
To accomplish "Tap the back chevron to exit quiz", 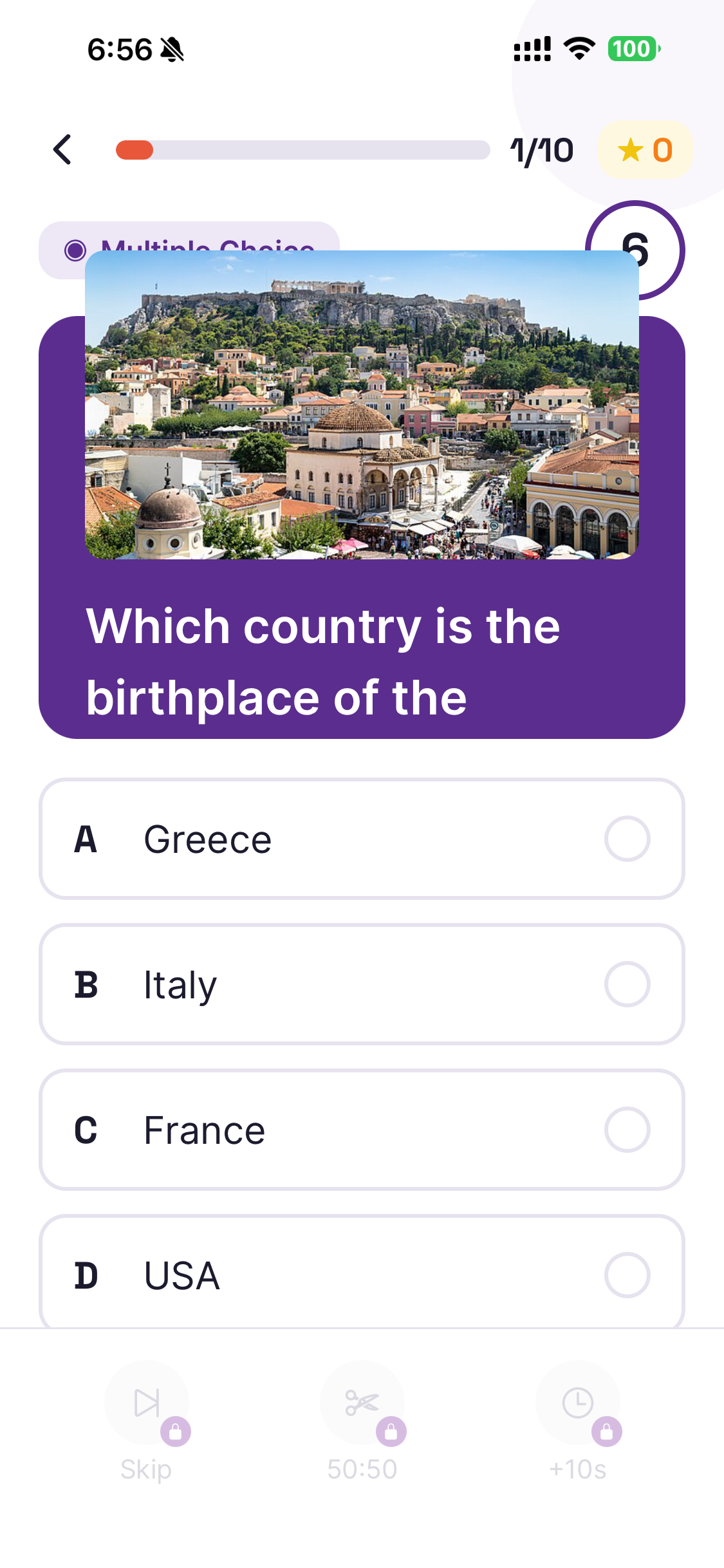I will point(62,149).
